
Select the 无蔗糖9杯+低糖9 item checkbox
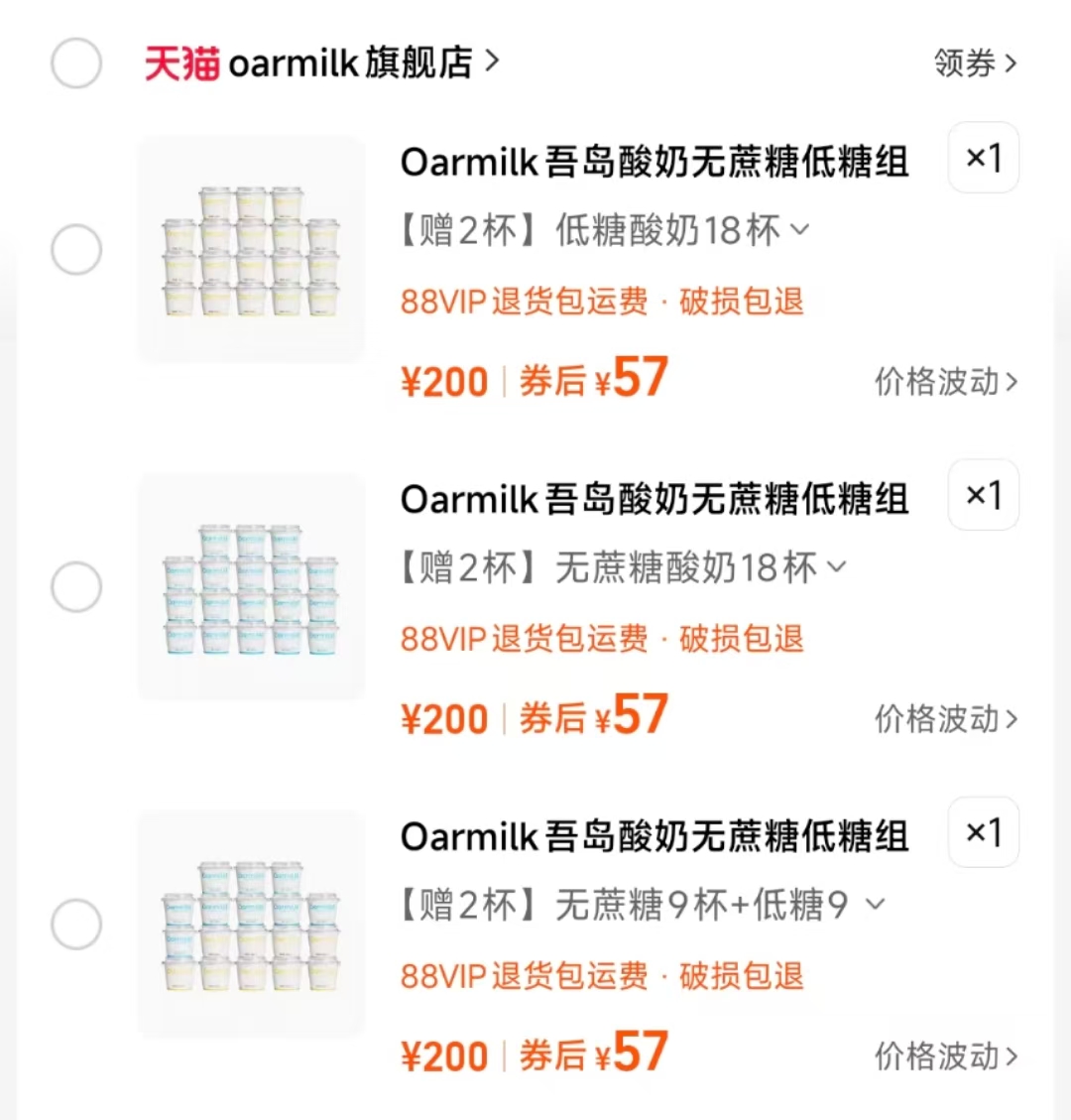click(76, 924)
